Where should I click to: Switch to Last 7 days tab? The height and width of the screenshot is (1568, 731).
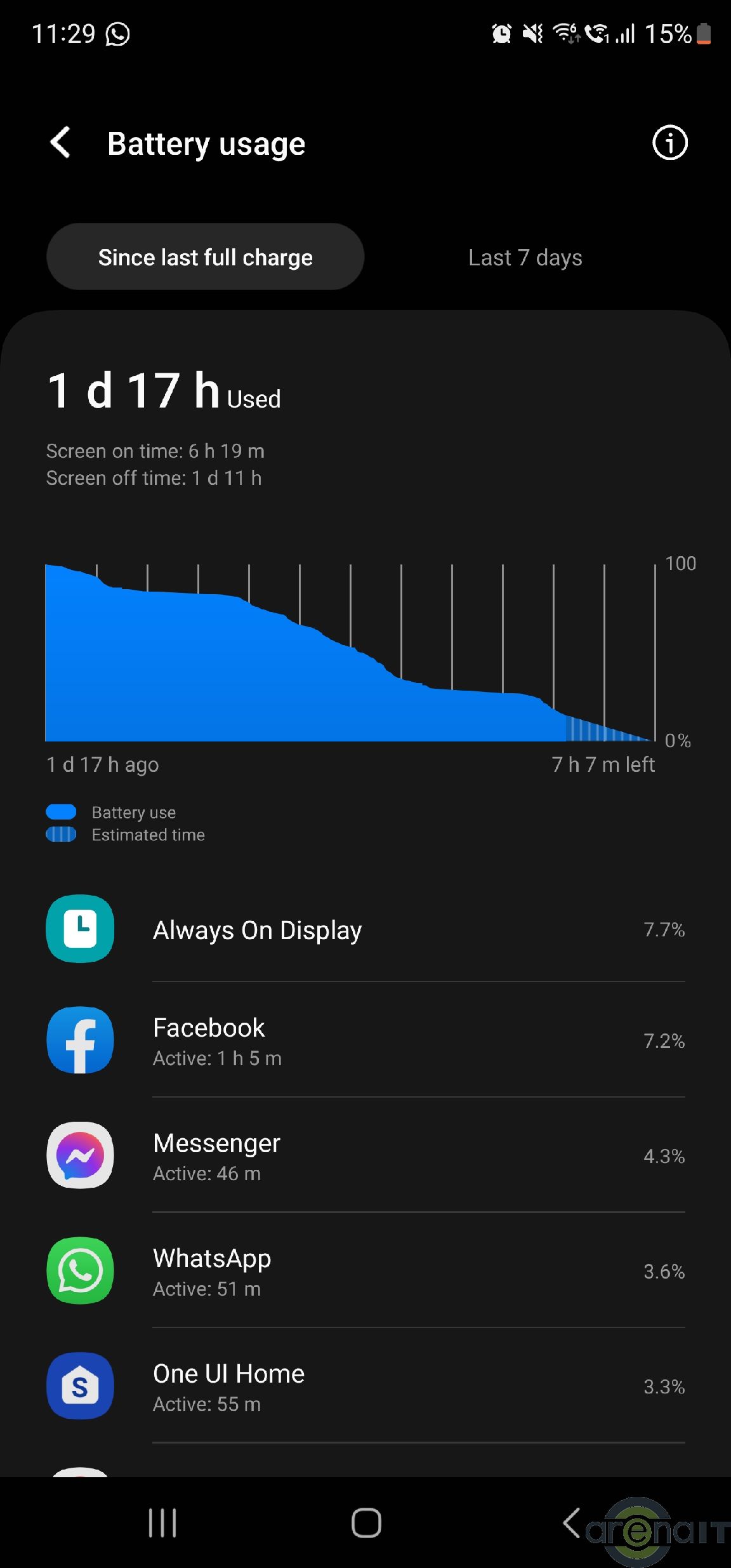[525, 257]
